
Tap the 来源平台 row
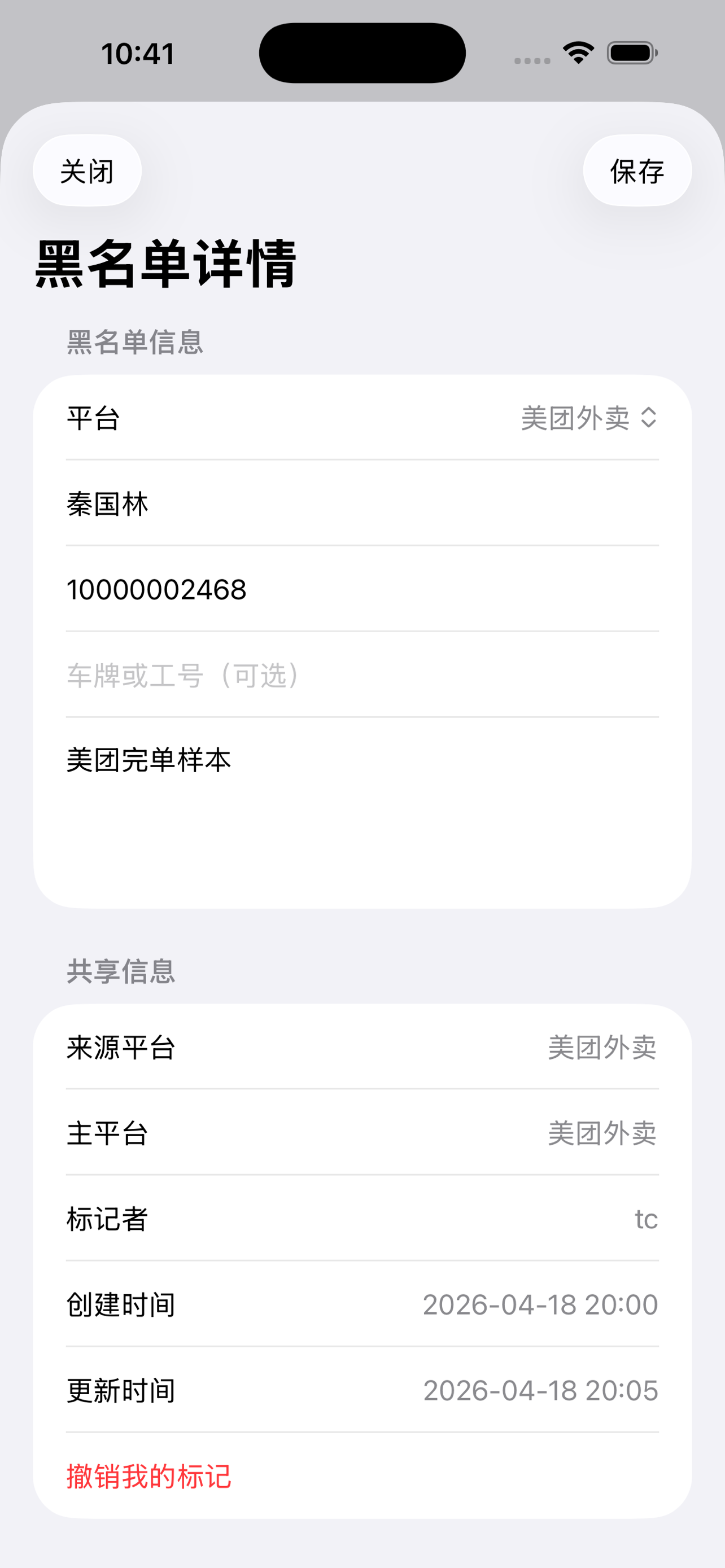click(x=362, y=1048)
